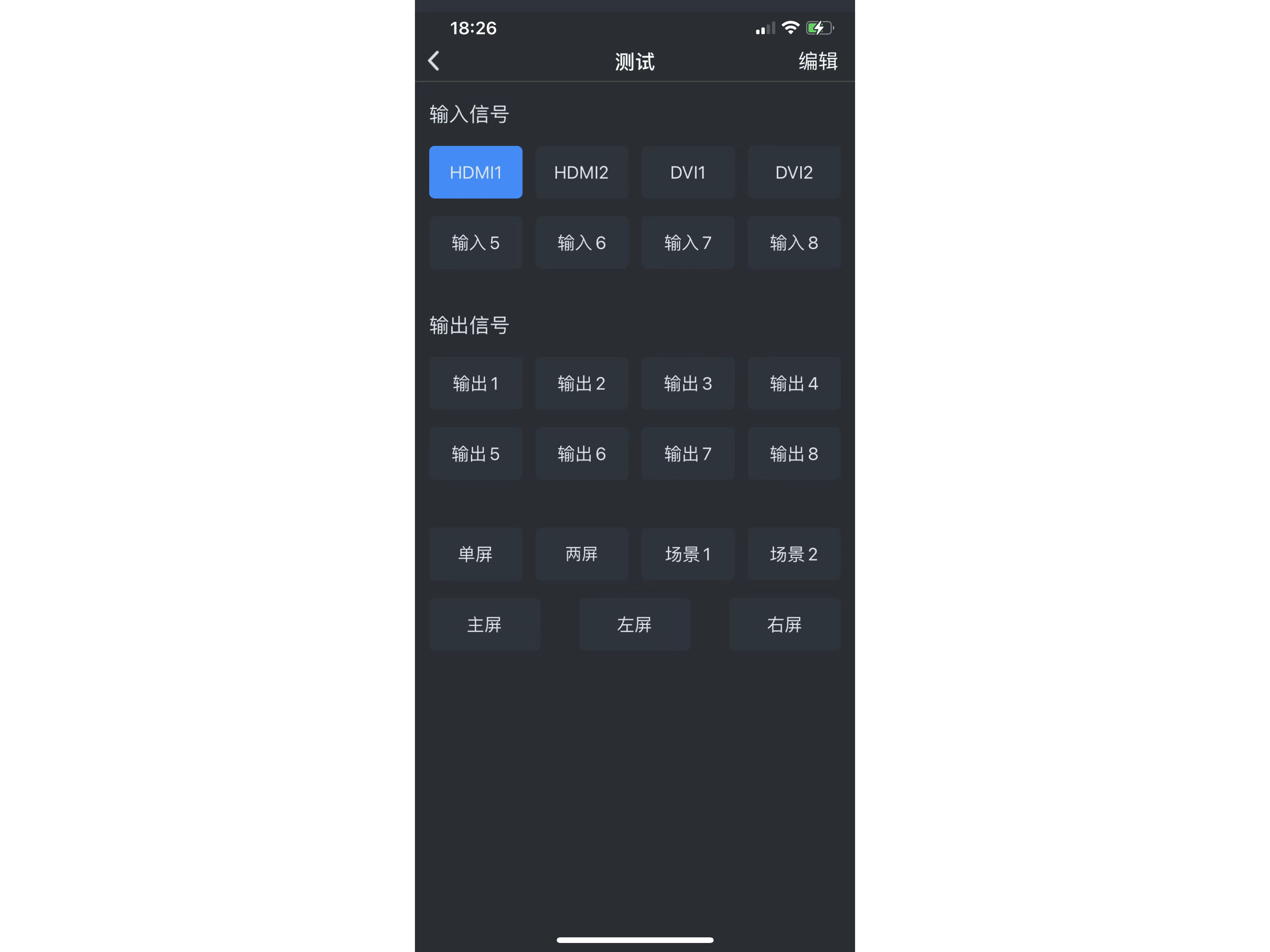Screen dimensions: 1270x952
Task: Choose 输出 6 output signal
Action: point(581,454)
